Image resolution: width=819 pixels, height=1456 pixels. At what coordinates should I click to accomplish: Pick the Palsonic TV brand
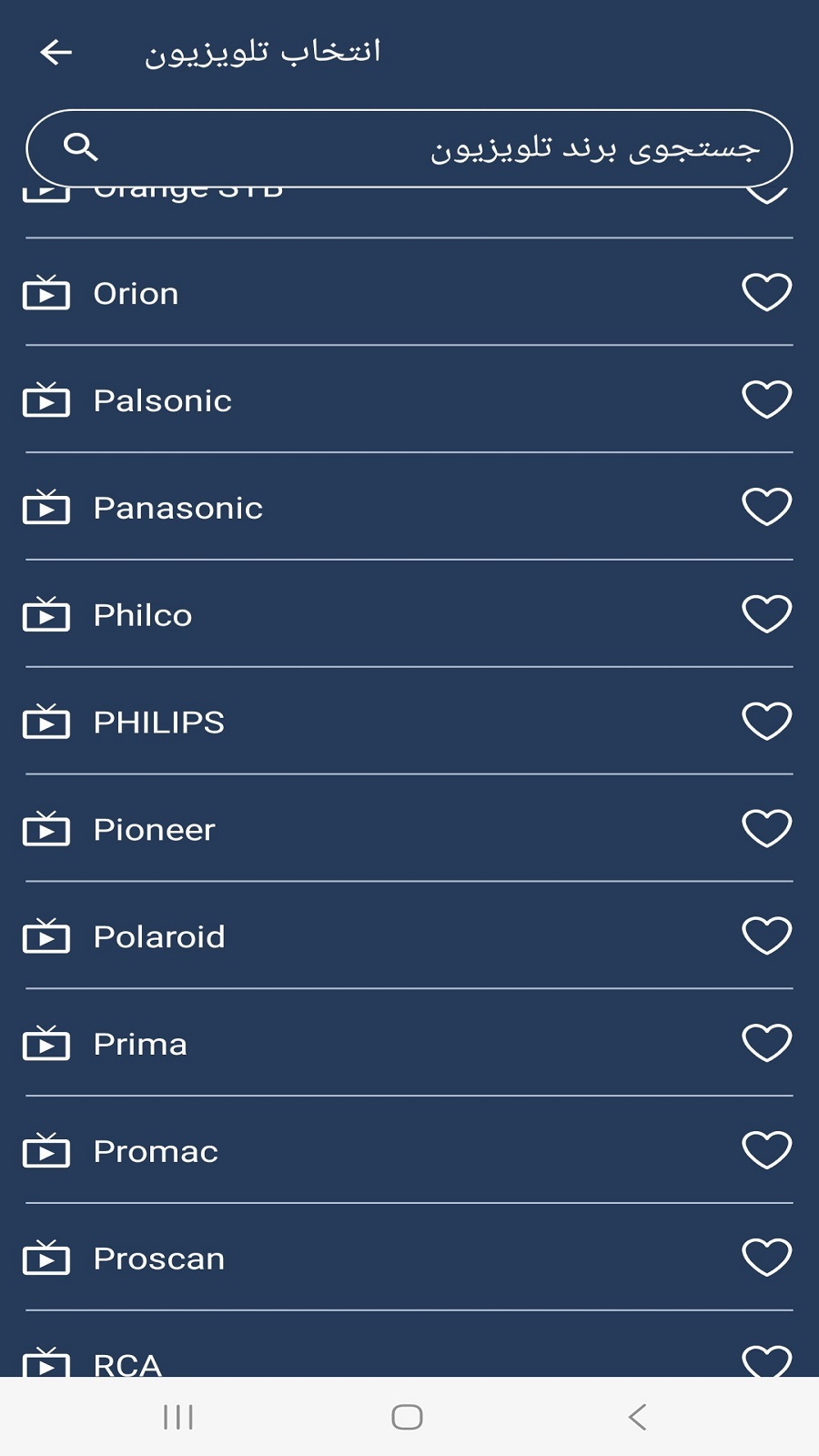pyautogui.click(x=163, y=401)
